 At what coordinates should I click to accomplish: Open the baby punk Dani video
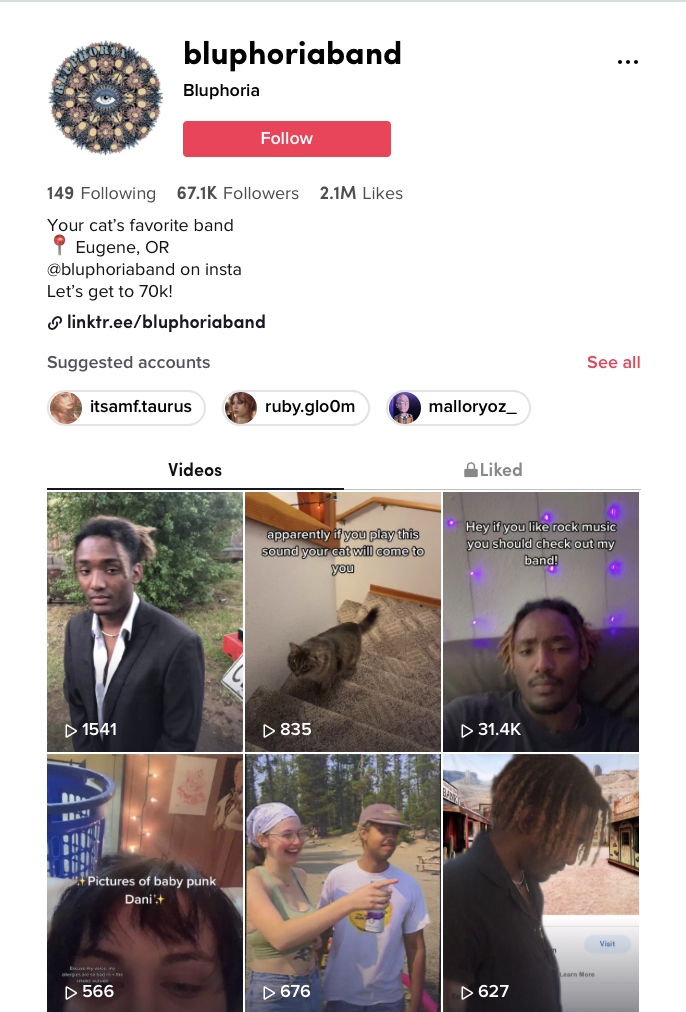(x=144, y=882)
